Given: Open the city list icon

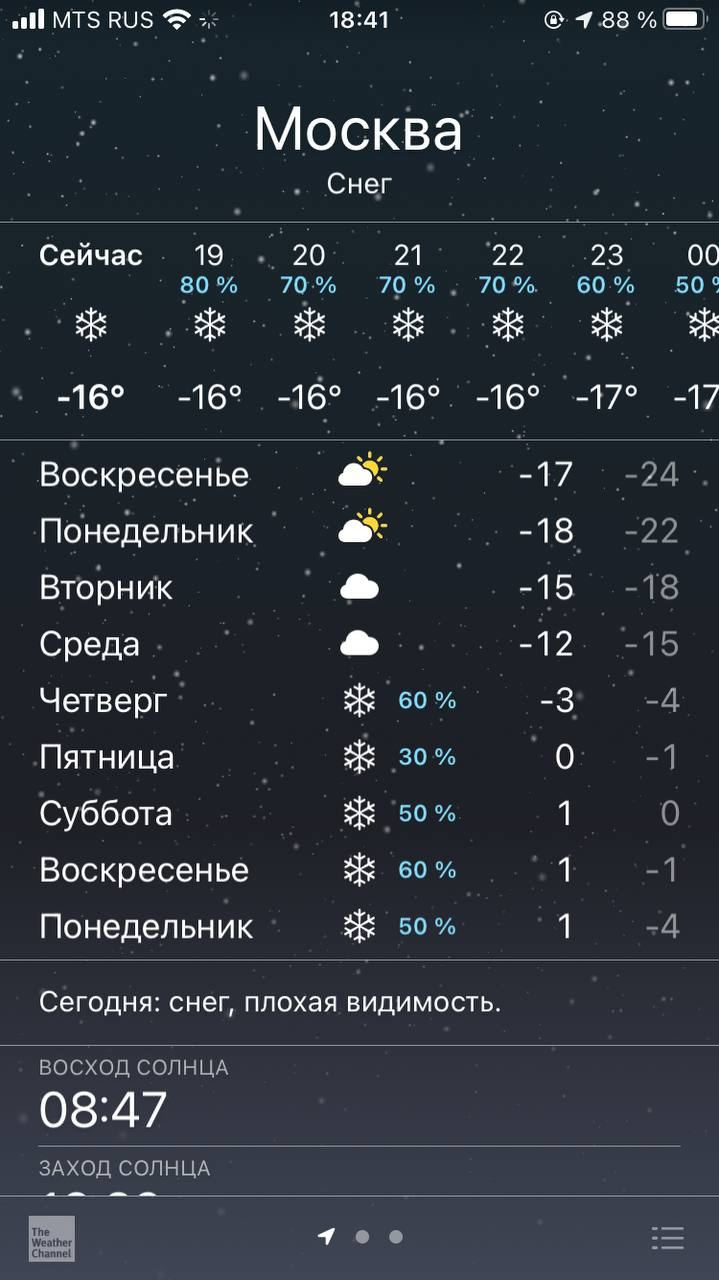Looking at the screenshot, I should click(x=667, y=1237).
